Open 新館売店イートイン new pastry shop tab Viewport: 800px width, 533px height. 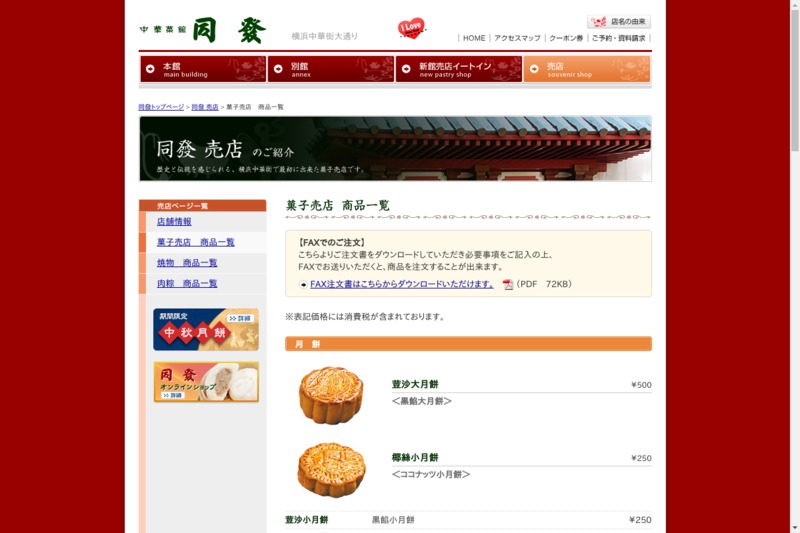coord(458,69)
